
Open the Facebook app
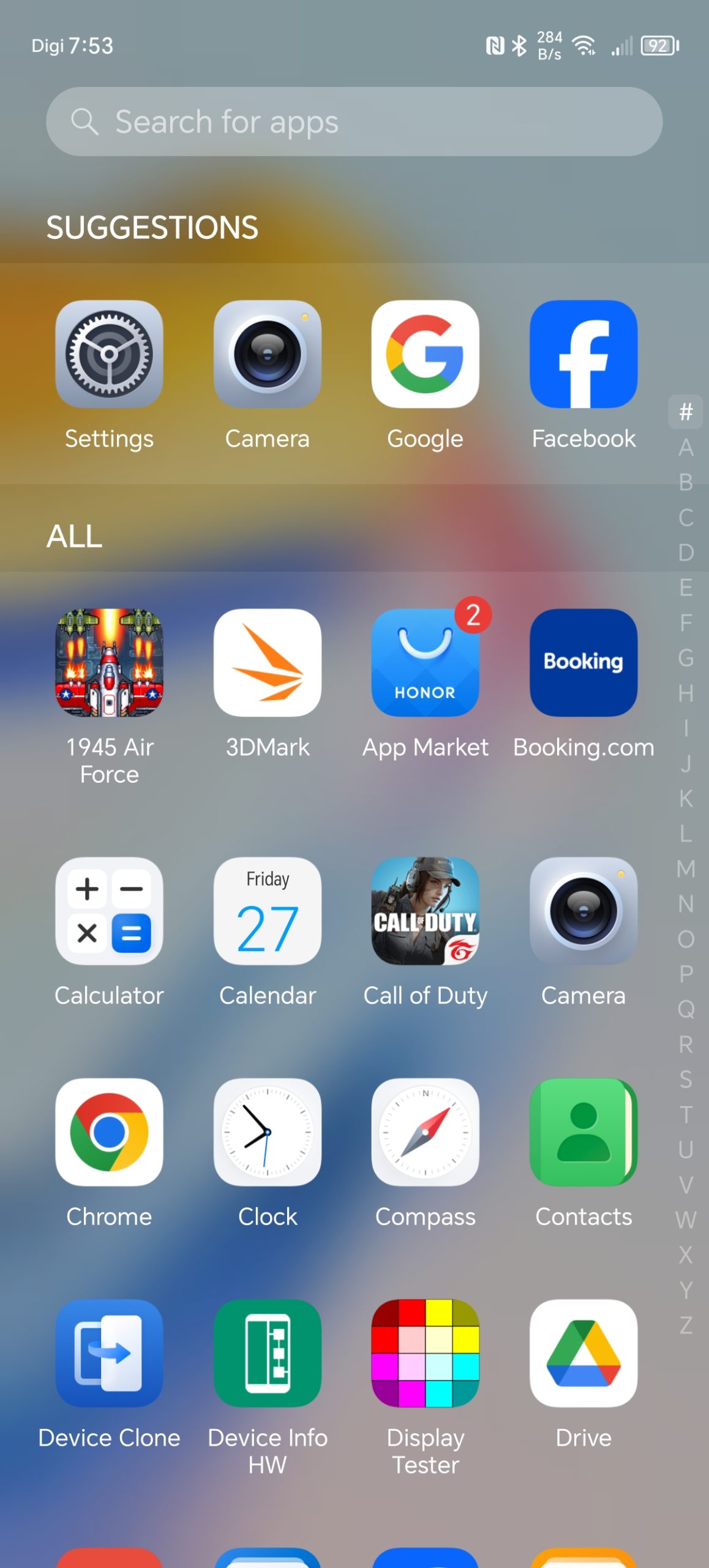(583, 355)
